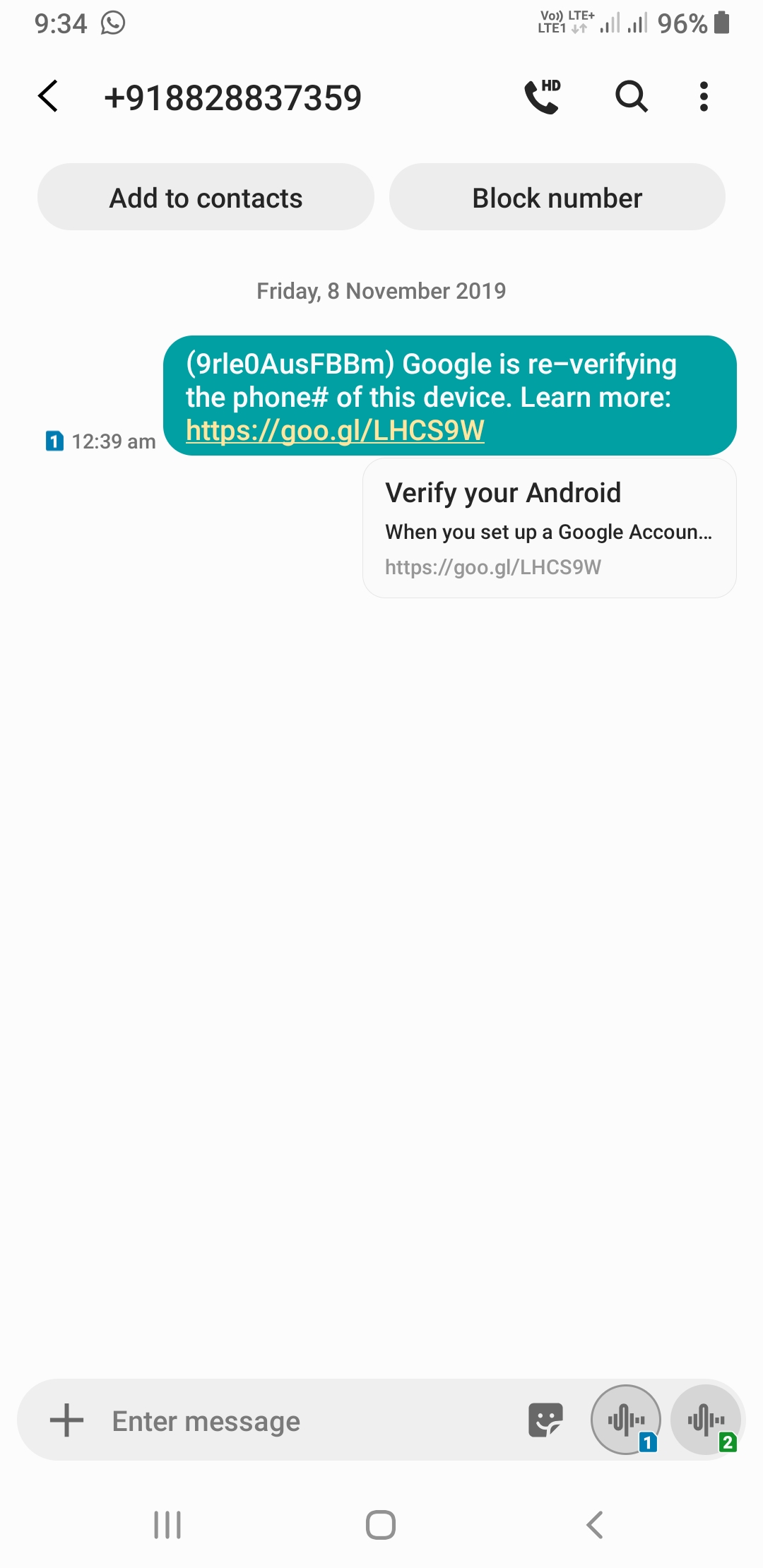Viewport: 763px width, 1568px height.
Task: Go back to the conversations list
Action: coord(48,97)
